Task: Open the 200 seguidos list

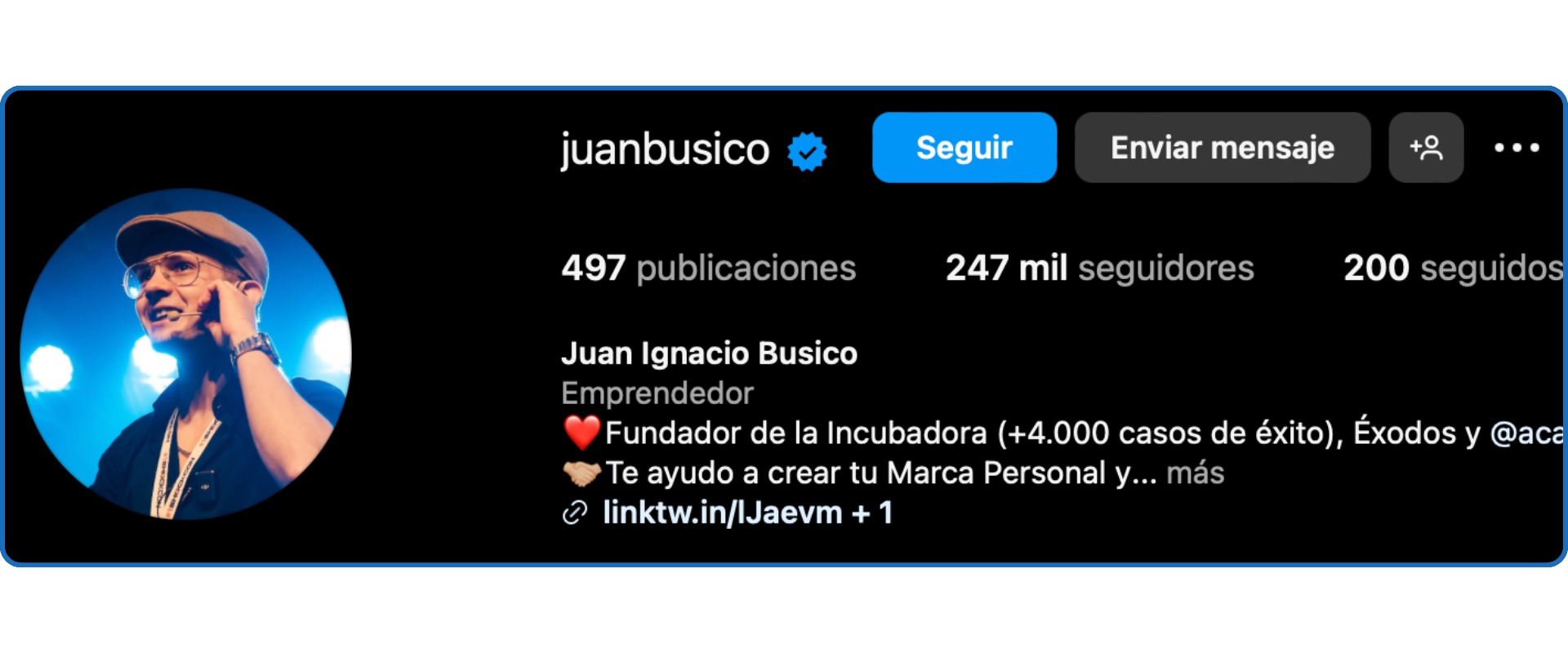Action: coord(1452,269)
